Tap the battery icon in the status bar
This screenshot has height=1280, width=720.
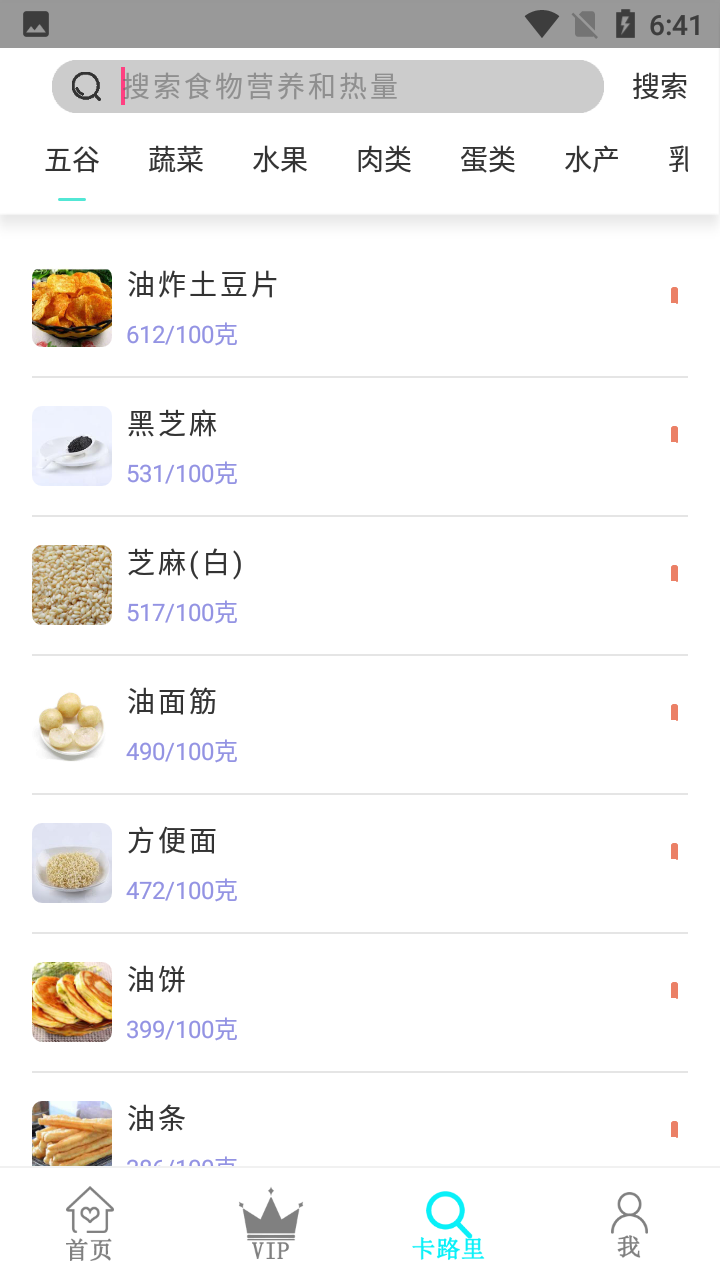(x=625, y=22)
